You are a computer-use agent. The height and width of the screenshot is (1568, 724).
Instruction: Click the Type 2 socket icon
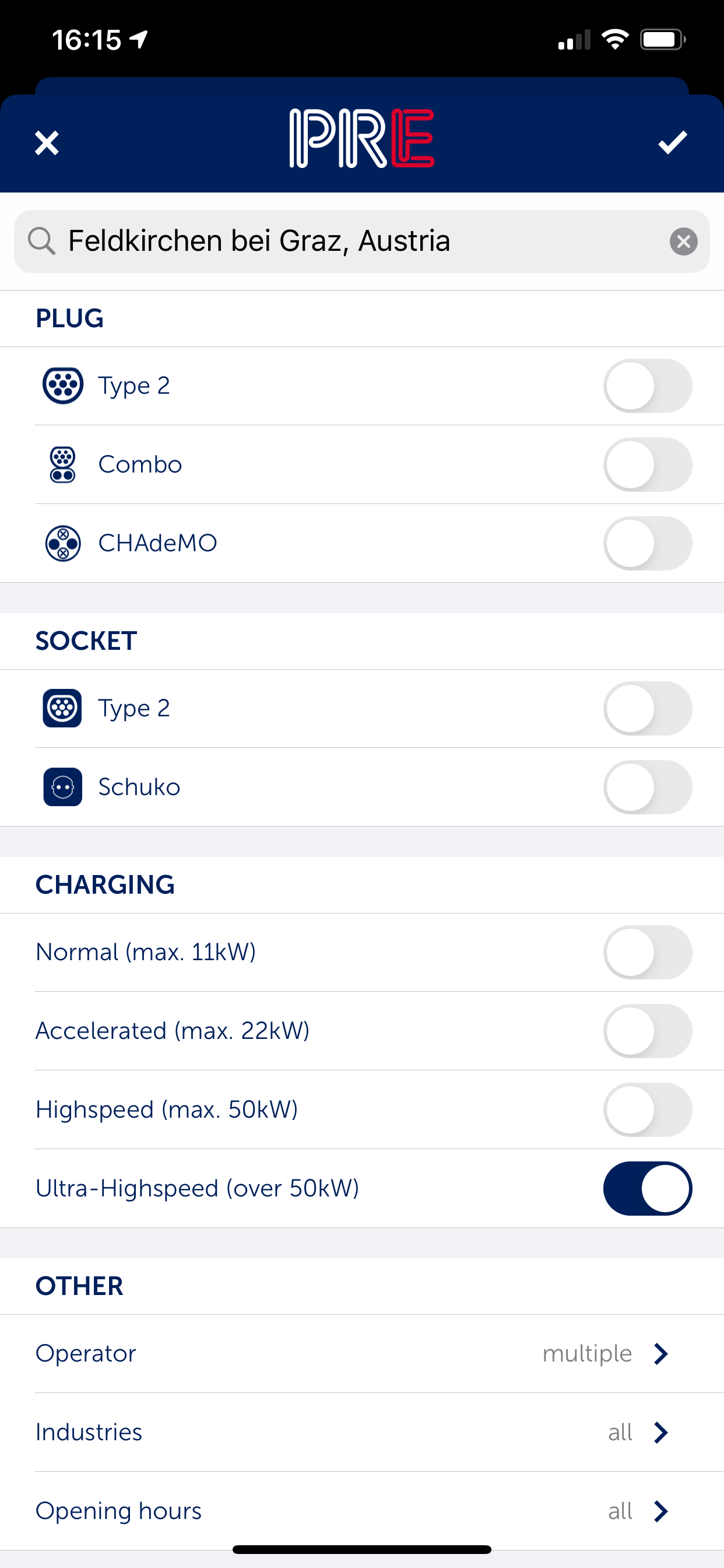point(63,708)
